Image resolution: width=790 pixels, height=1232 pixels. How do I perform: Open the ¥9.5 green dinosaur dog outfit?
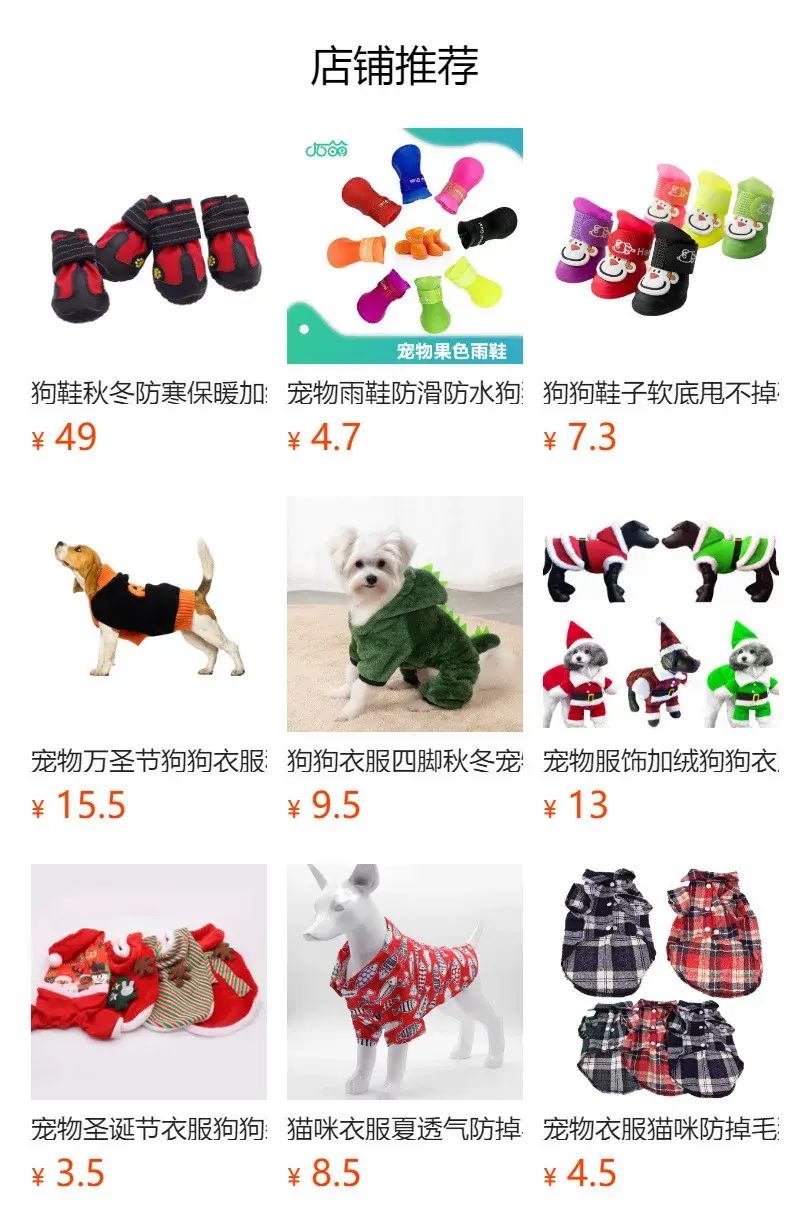coord(404,614)
